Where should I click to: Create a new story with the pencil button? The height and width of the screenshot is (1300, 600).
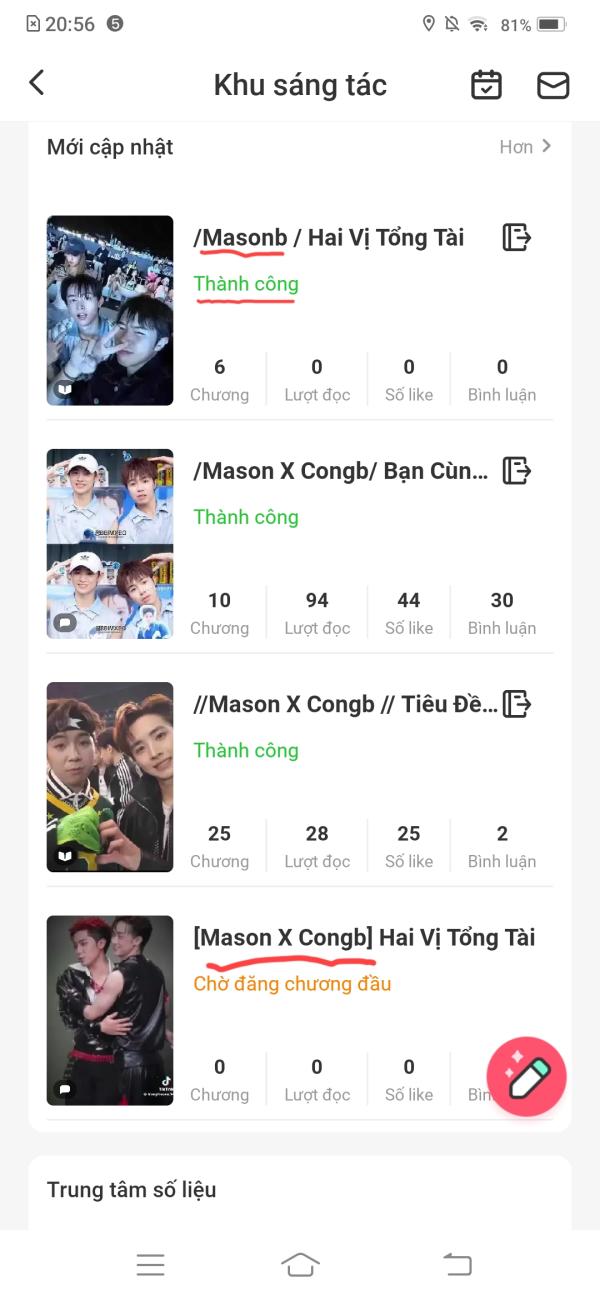526,1076
